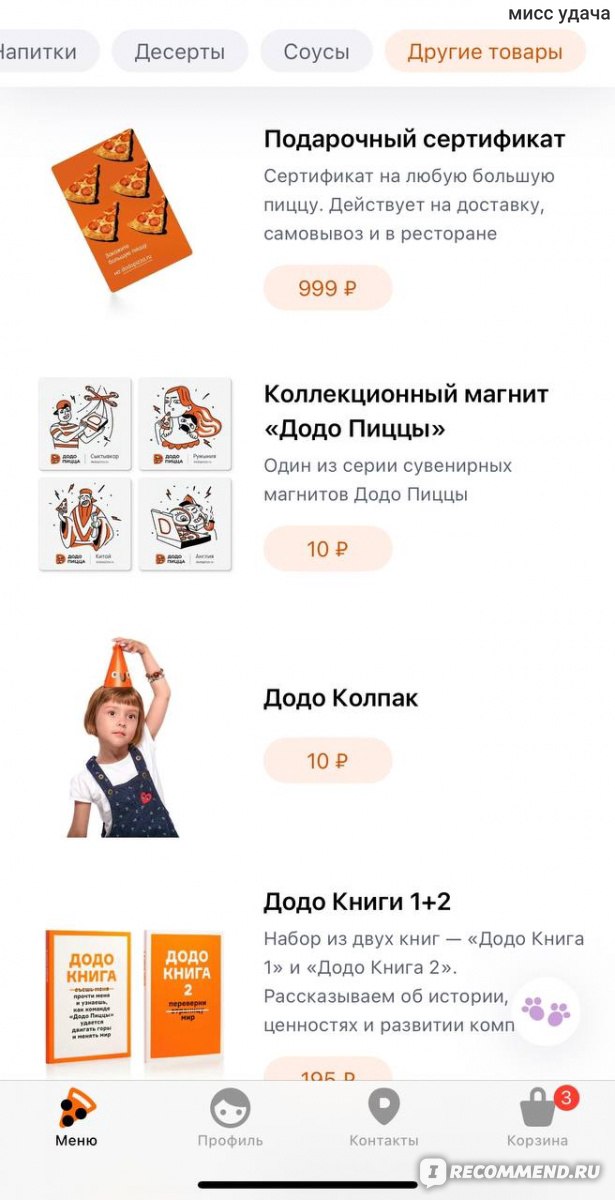The image size is (615, 1200).
Task: Select the Другие товары chip
Action: point(485,51)
